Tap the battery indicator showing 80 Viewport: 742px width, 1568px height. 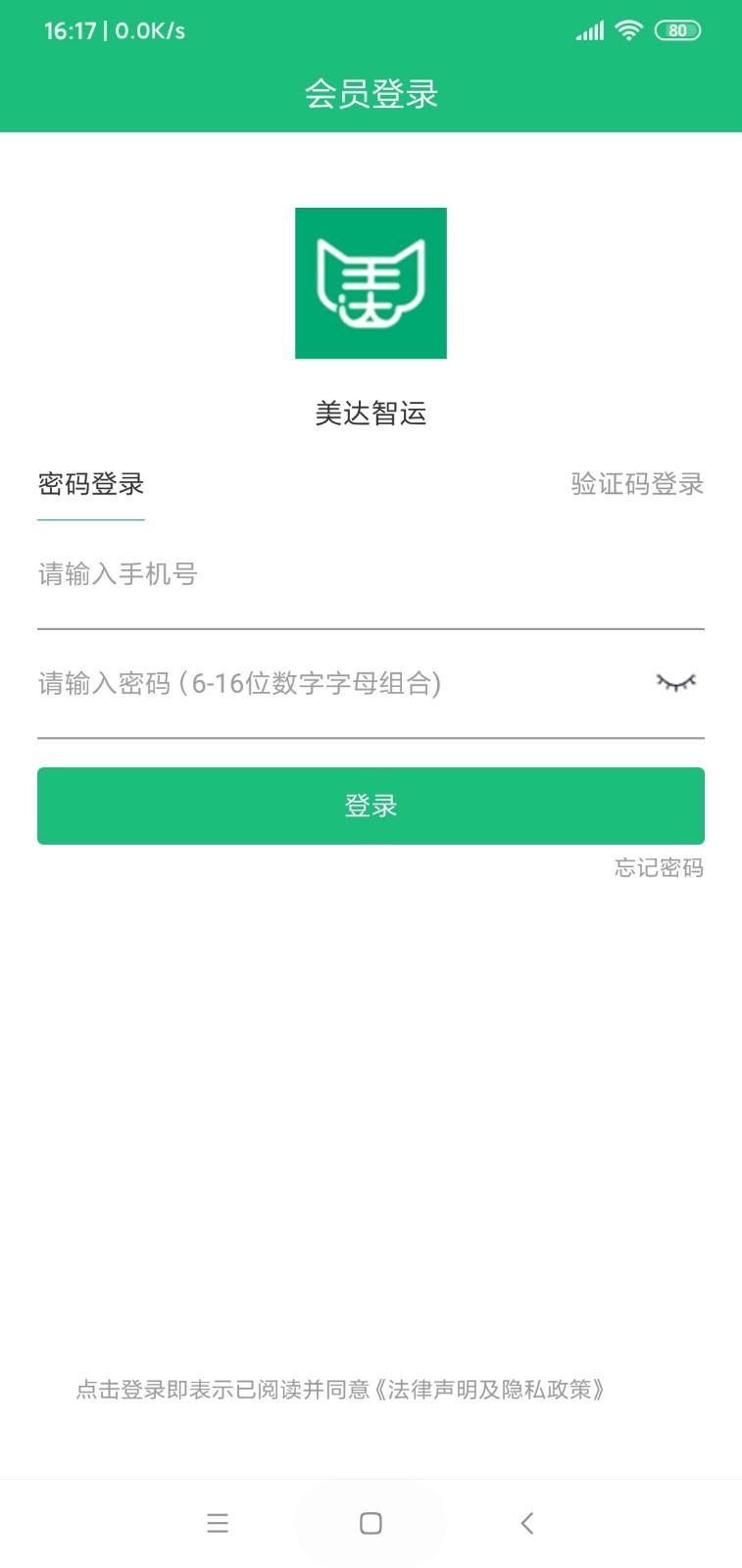coord(676,30)
